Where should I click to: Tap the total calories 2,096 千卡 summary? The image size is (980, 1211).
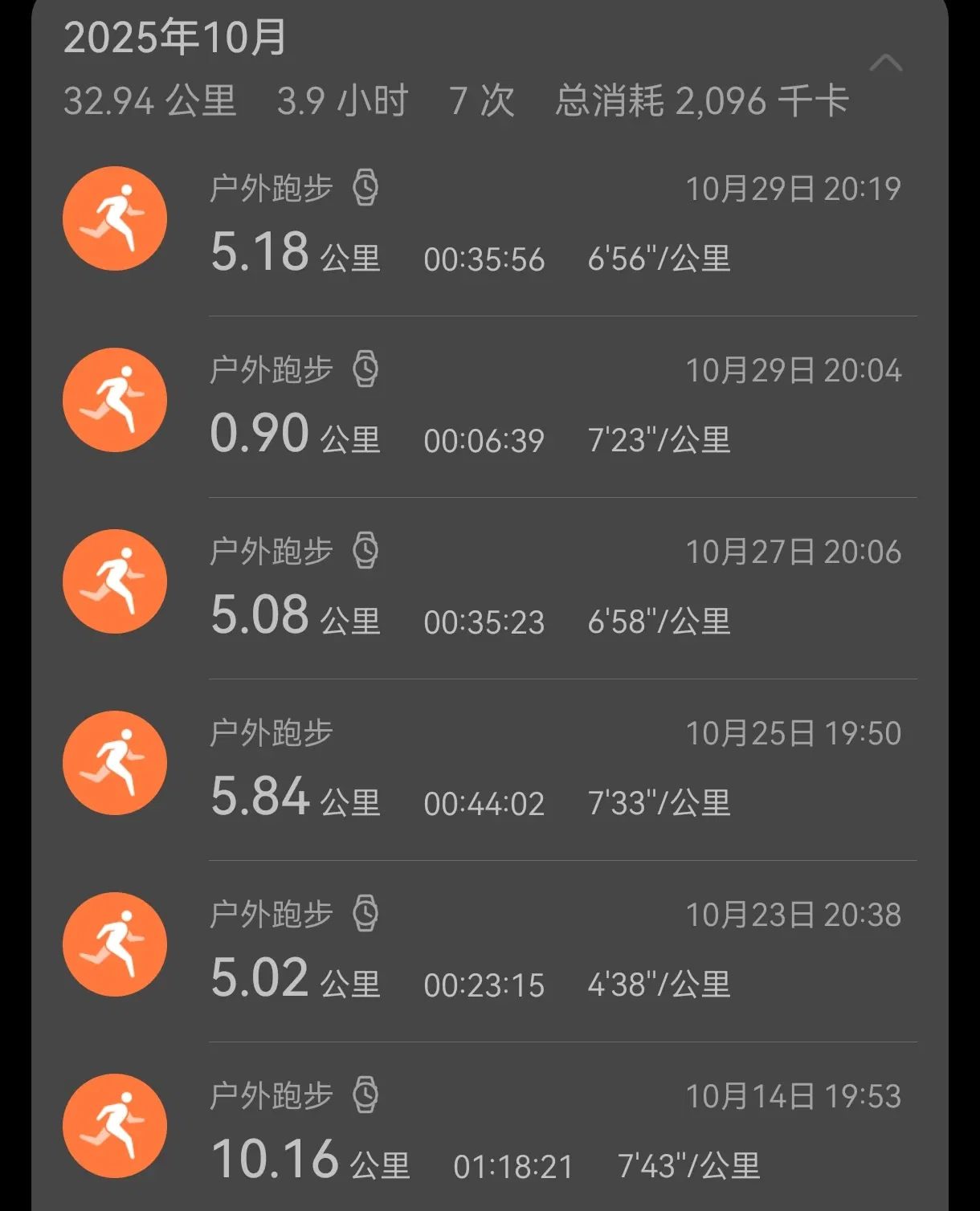pos(703,101)
